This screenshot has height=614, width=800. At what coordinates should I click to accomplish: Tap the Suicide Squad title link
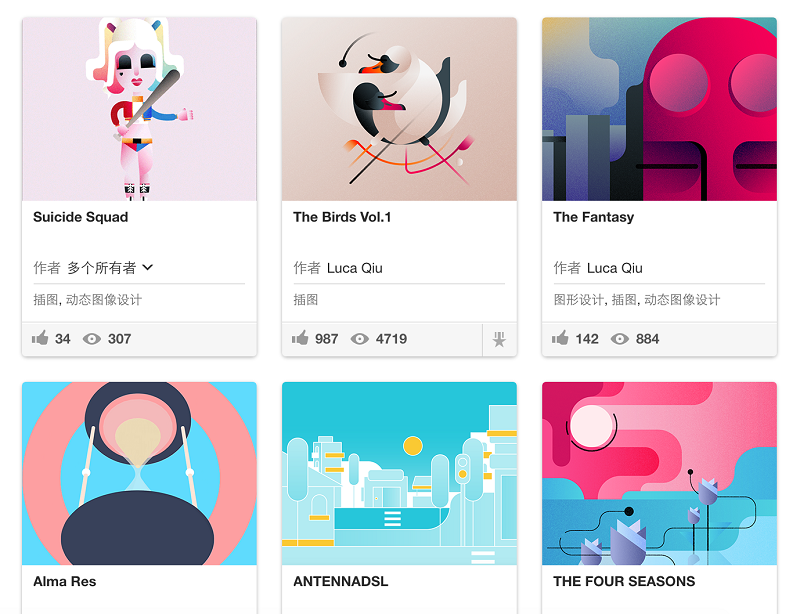click(80, 217)
